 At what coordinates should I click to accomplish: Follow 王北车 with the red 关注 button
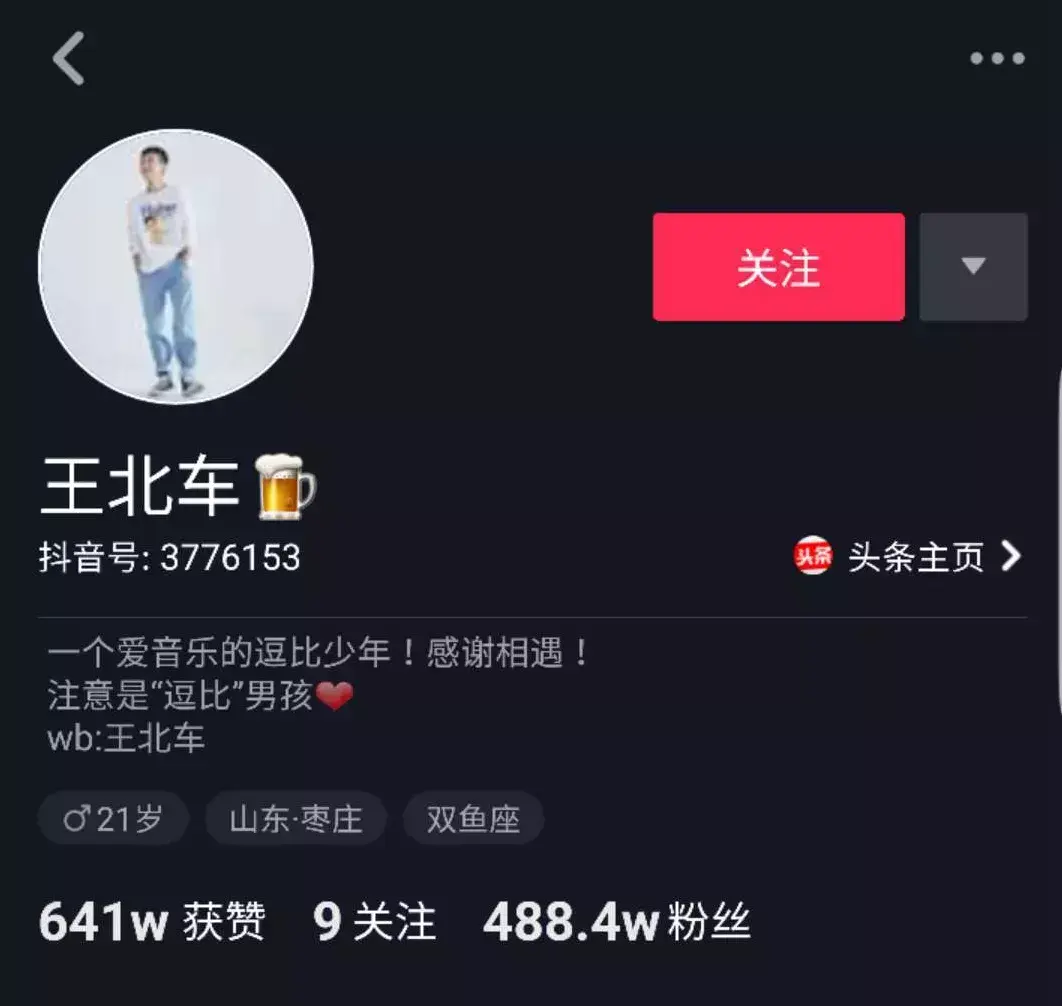tap(778, 267)
